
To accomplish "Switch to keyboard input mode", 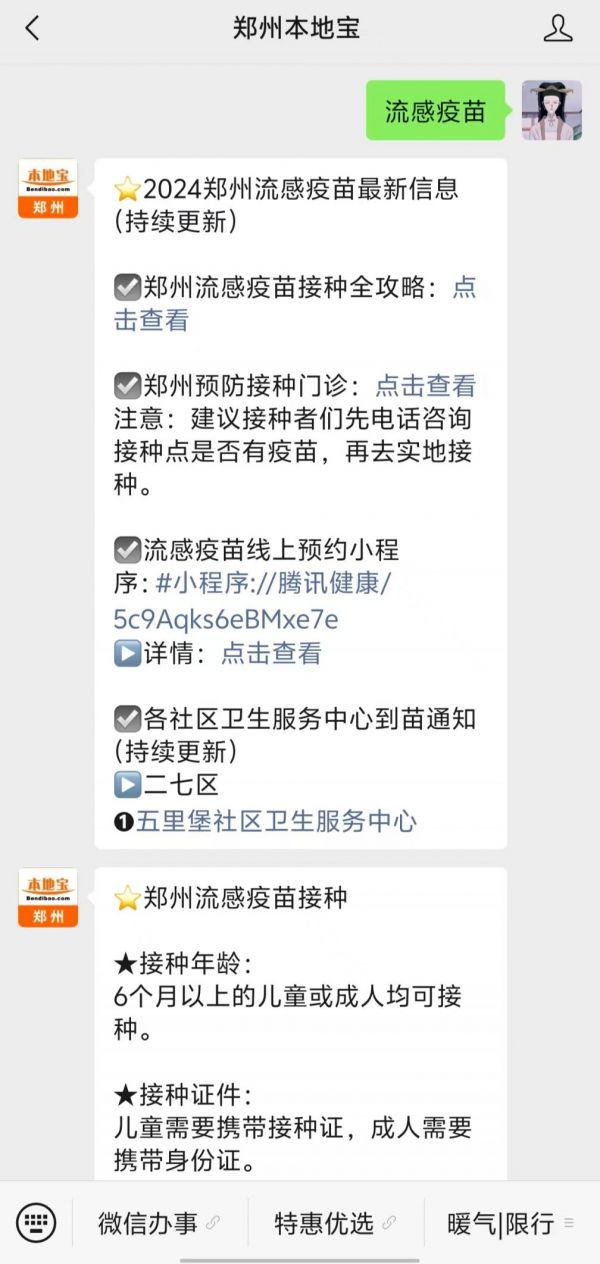I will [36, 1222].
